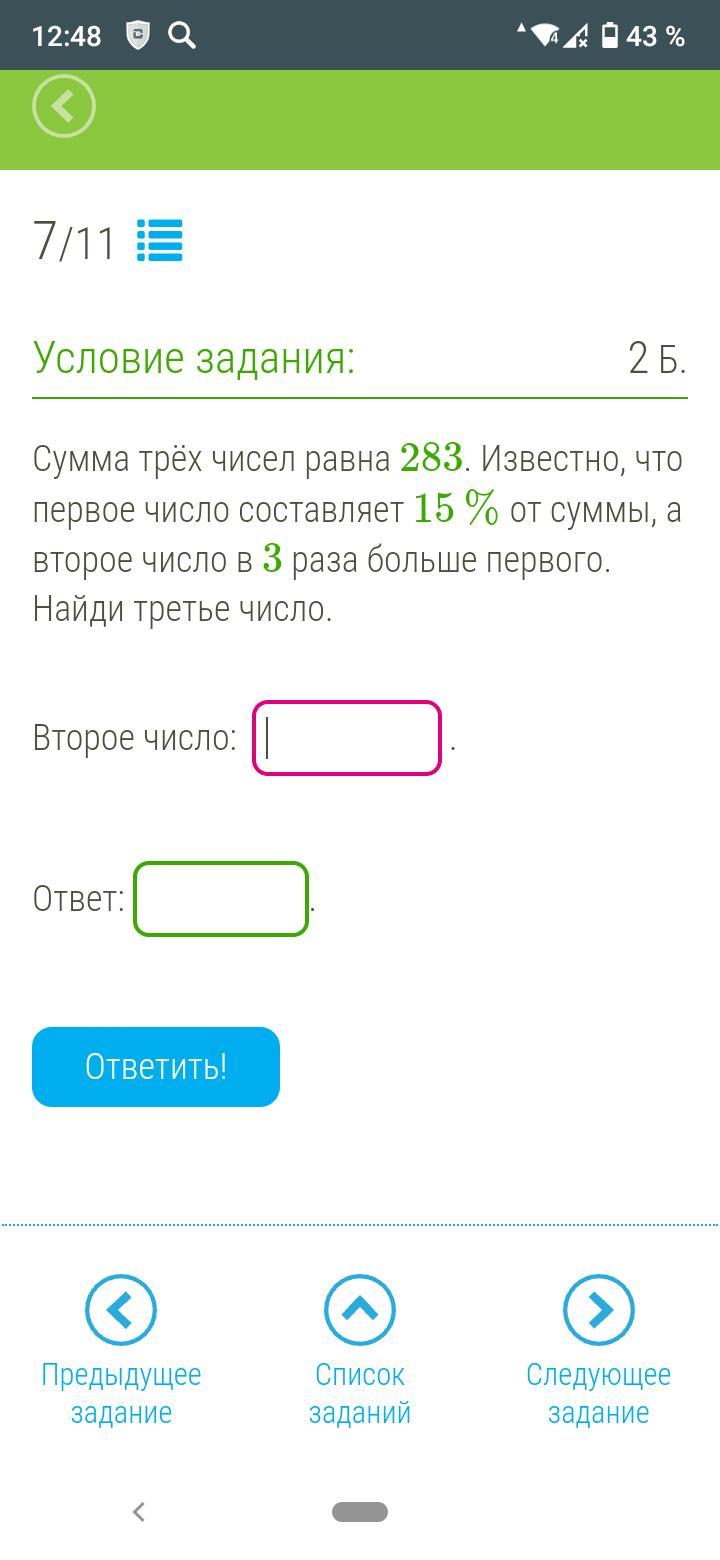The image size is (720, 1560).
Task: Focus the Второе число input field
Action: (347, 738)
